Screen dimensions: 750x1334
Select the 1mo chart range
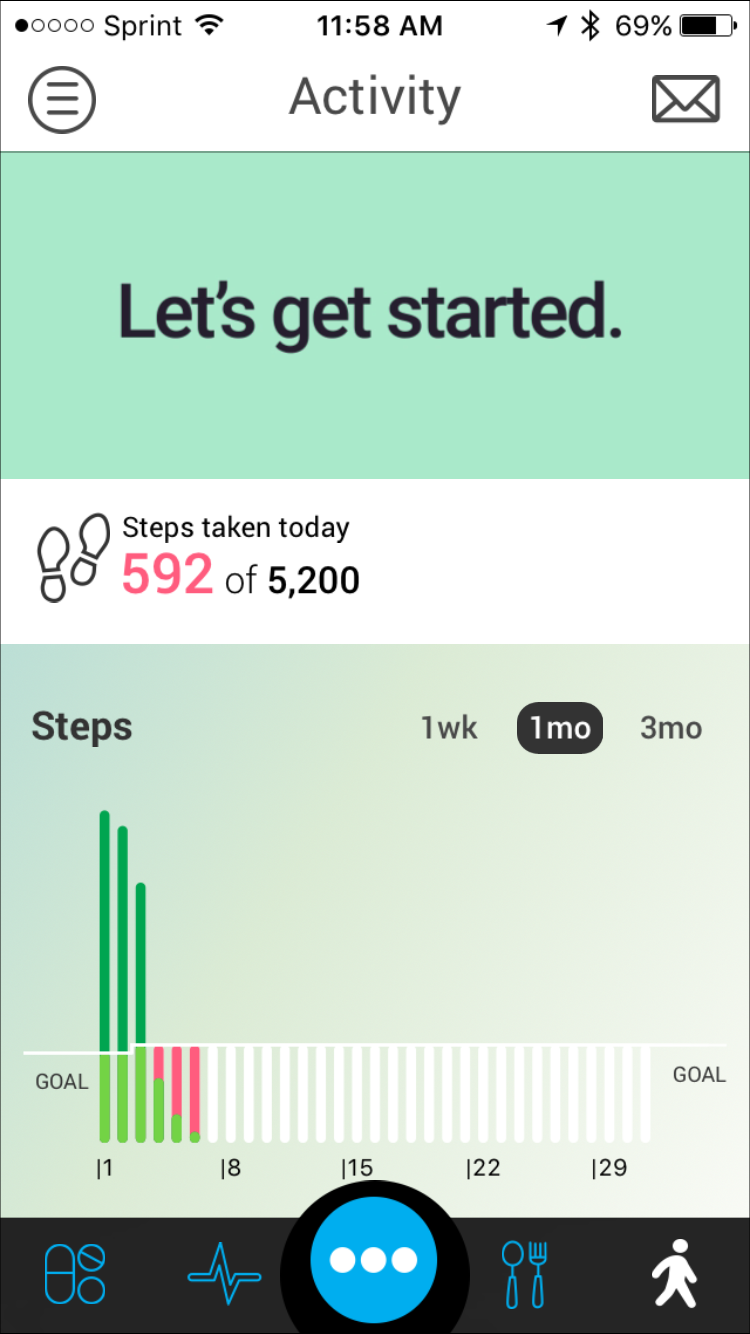(560, 728)
